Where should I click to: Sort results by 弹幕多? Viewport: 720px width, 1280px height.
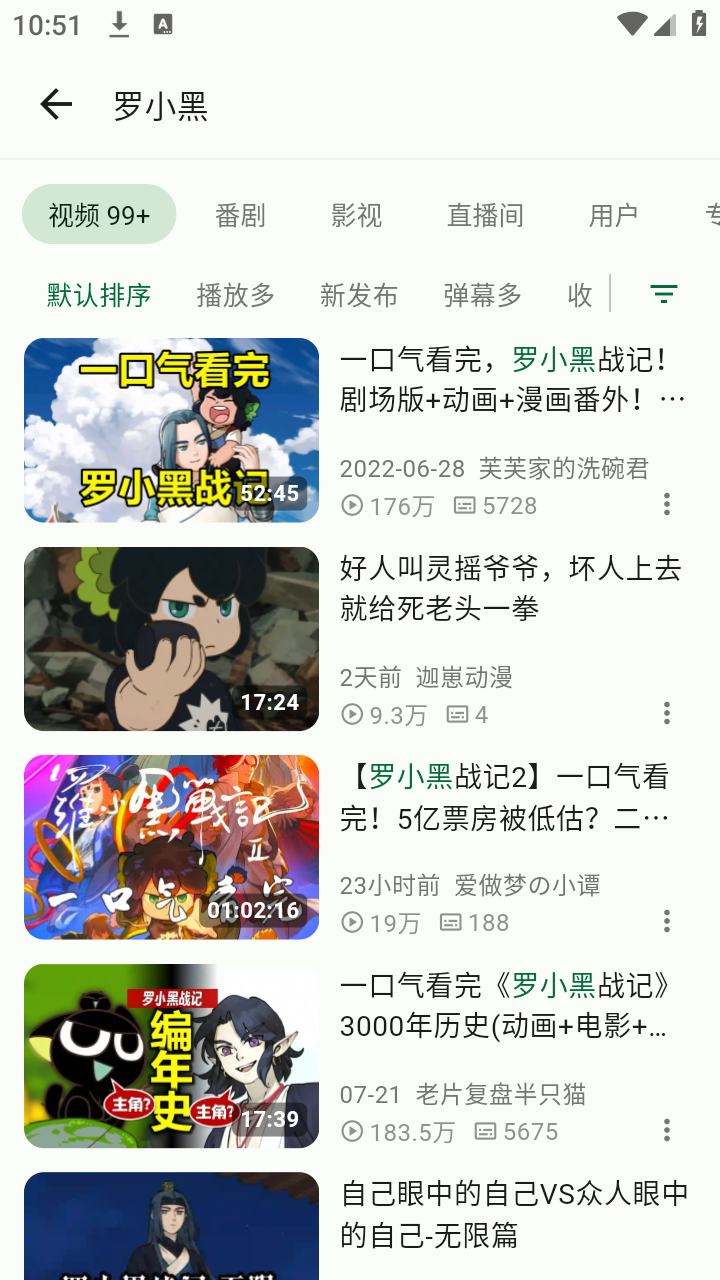pos(483,295)
